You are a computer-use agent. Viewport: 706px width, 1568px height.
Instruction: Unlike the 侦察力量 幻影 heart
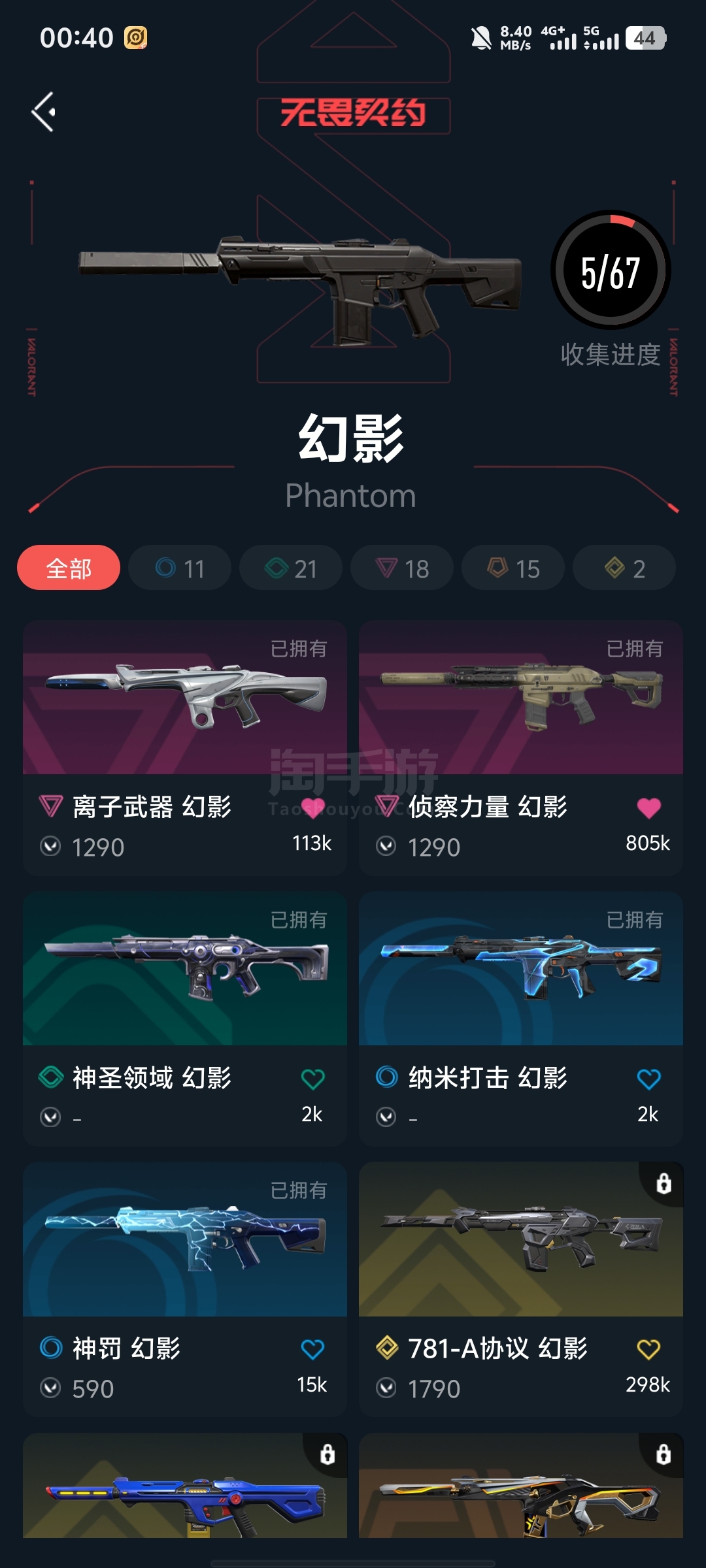(648, 808)
